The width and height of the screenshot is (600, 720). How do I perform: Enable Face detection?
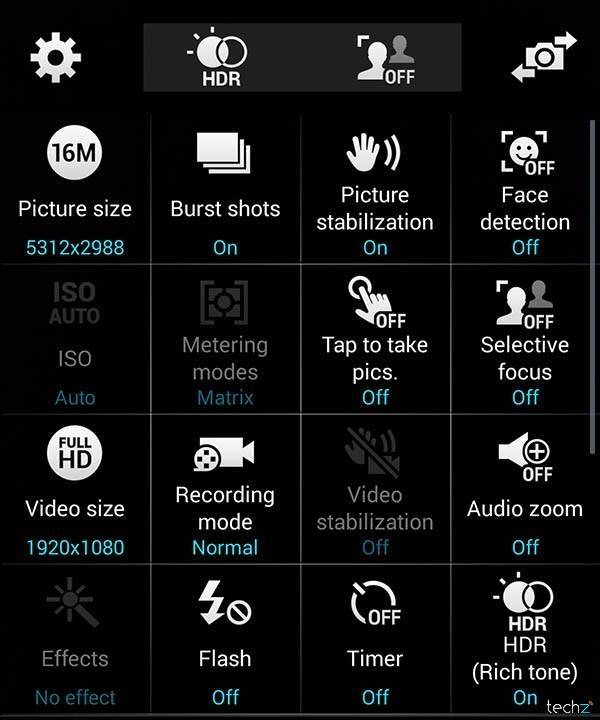coord(525,190)
